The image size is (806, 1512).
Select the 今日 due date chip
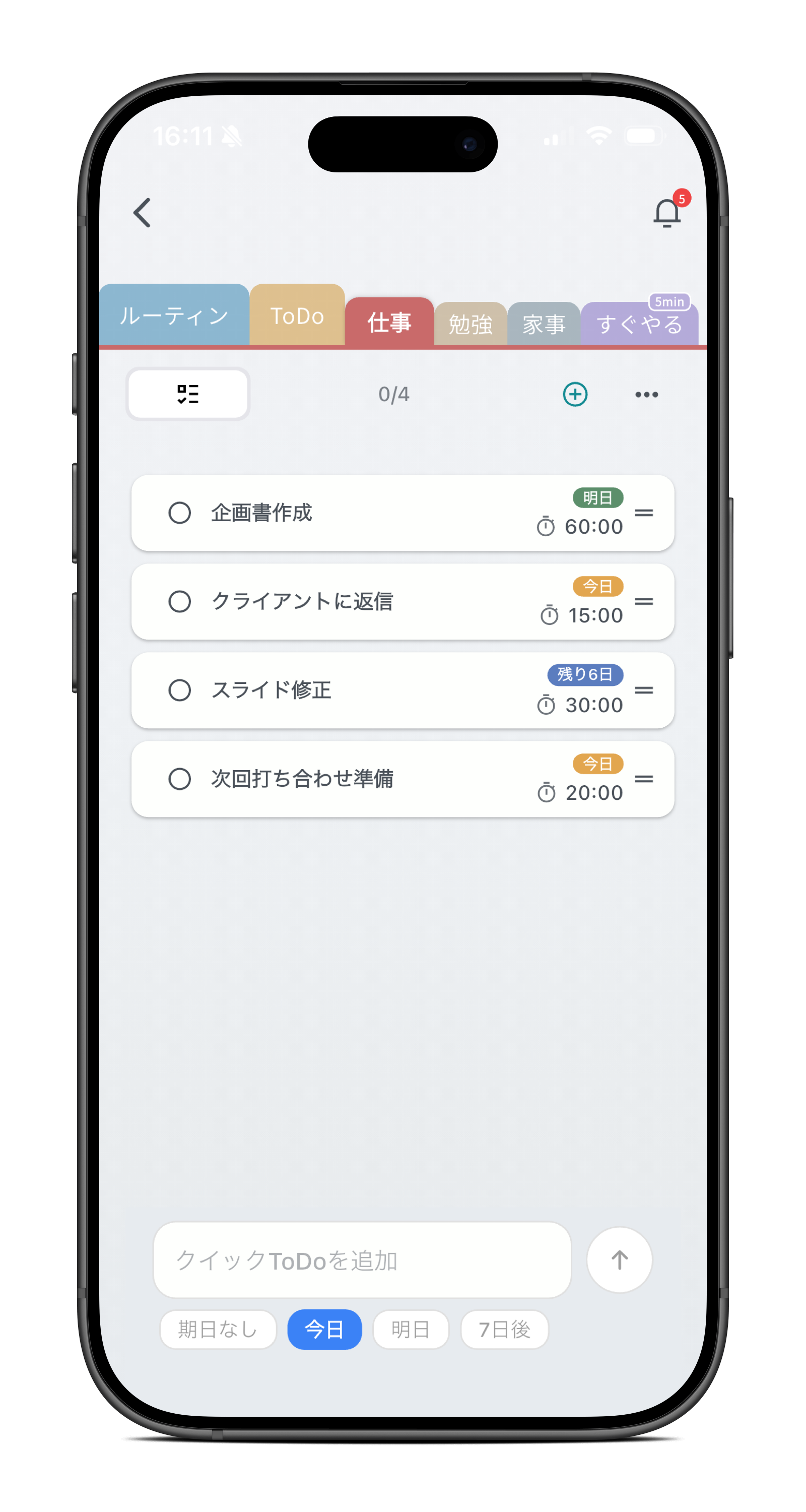tap(324, 1330)
